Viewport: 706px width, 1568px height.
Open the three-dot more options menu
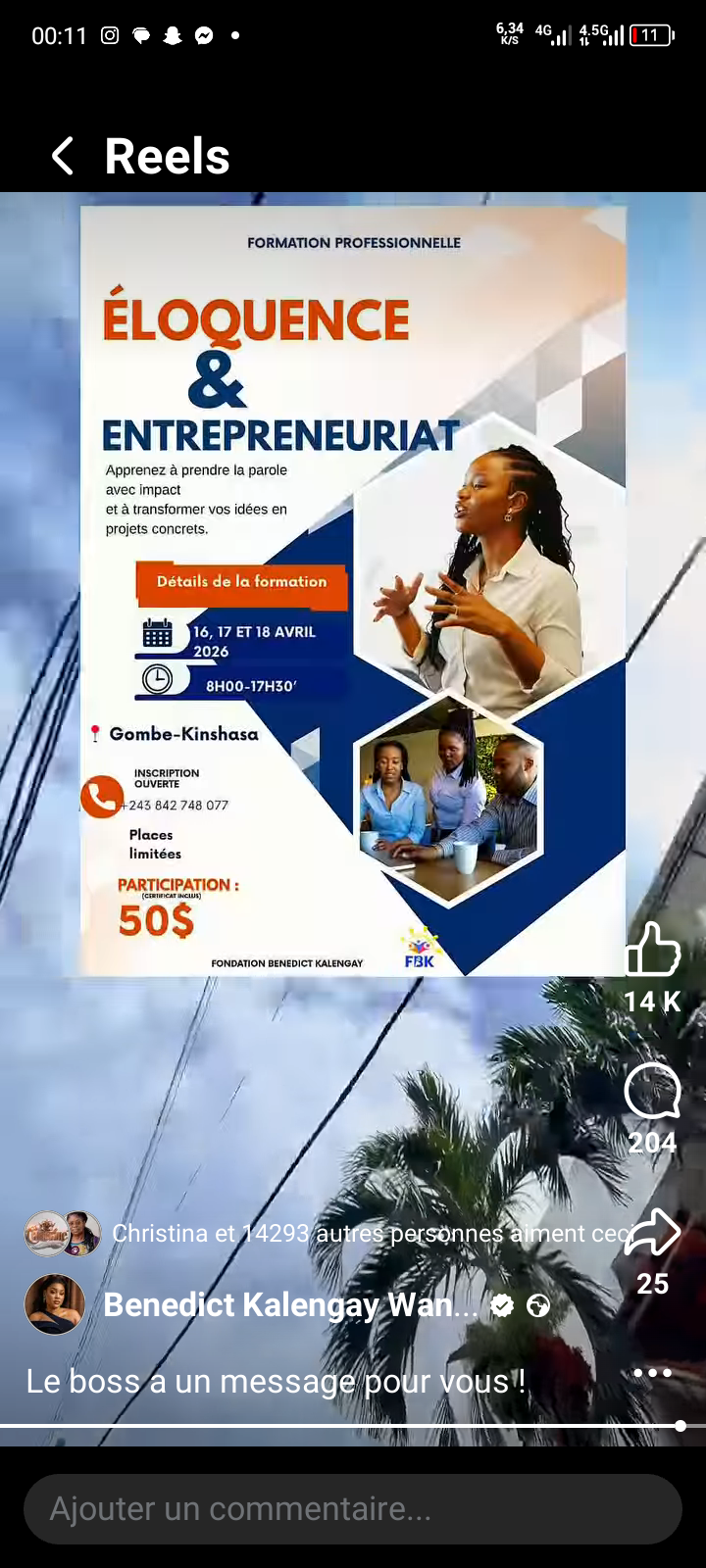pyautogui.click(x=653, y=1372)
